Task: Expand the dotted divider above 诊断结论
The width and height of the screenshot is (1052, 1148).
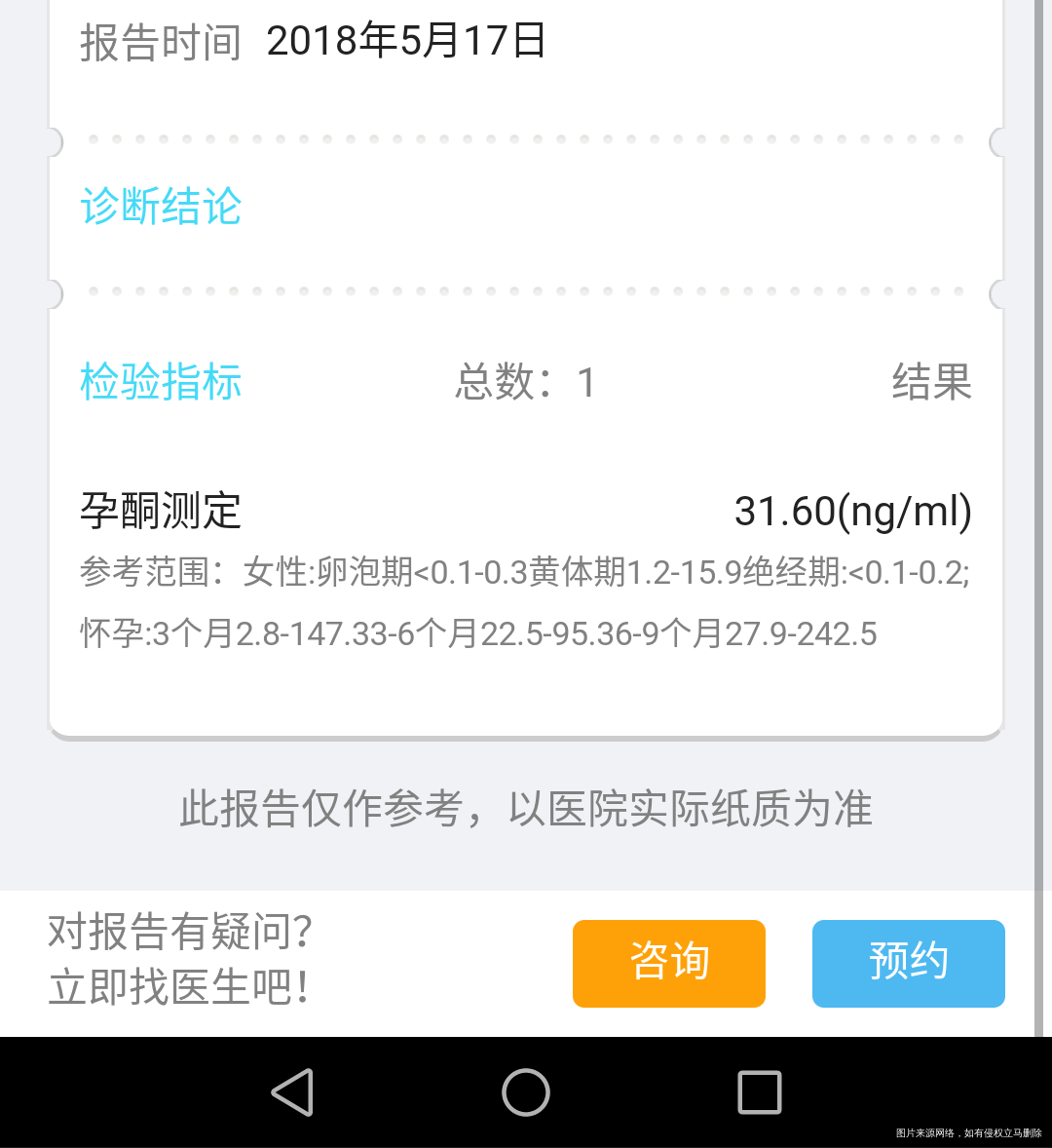Action: click(526, 141)
